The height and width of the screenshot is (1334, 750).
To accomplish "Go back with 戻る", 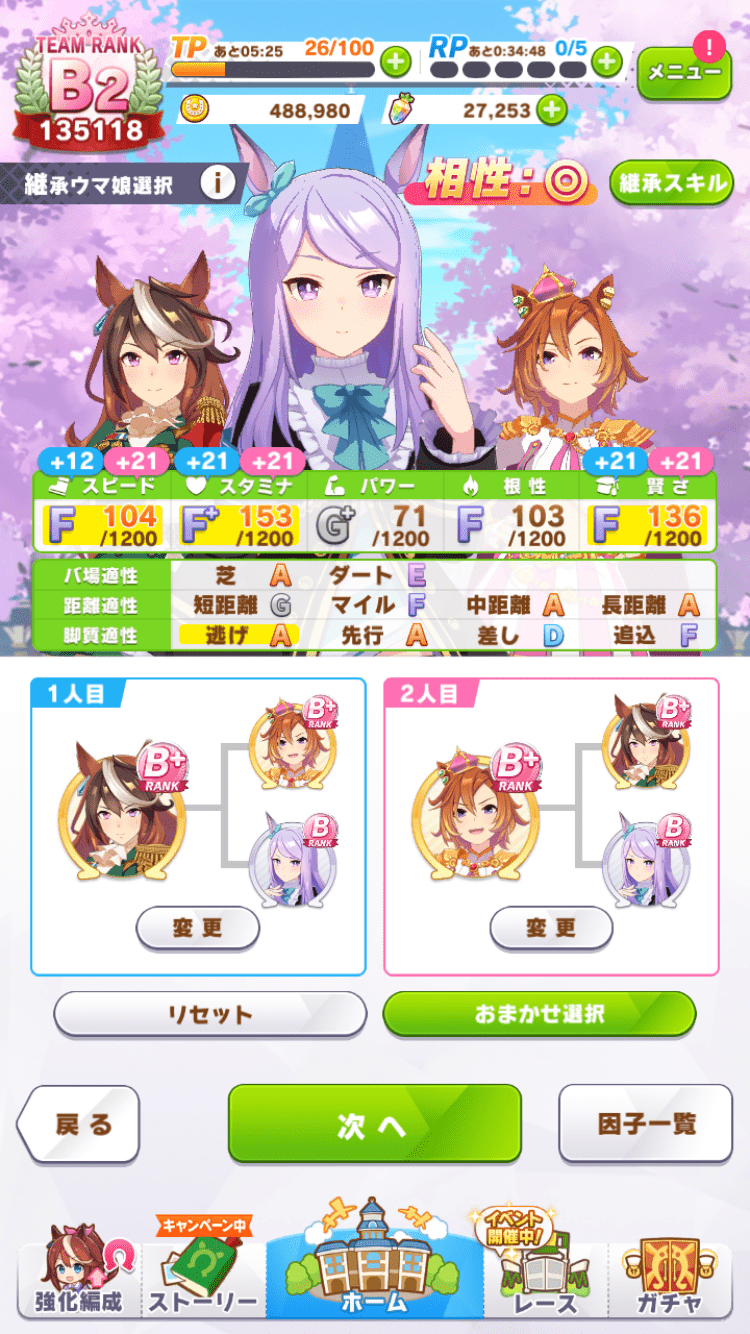I will pos(80,1124).
